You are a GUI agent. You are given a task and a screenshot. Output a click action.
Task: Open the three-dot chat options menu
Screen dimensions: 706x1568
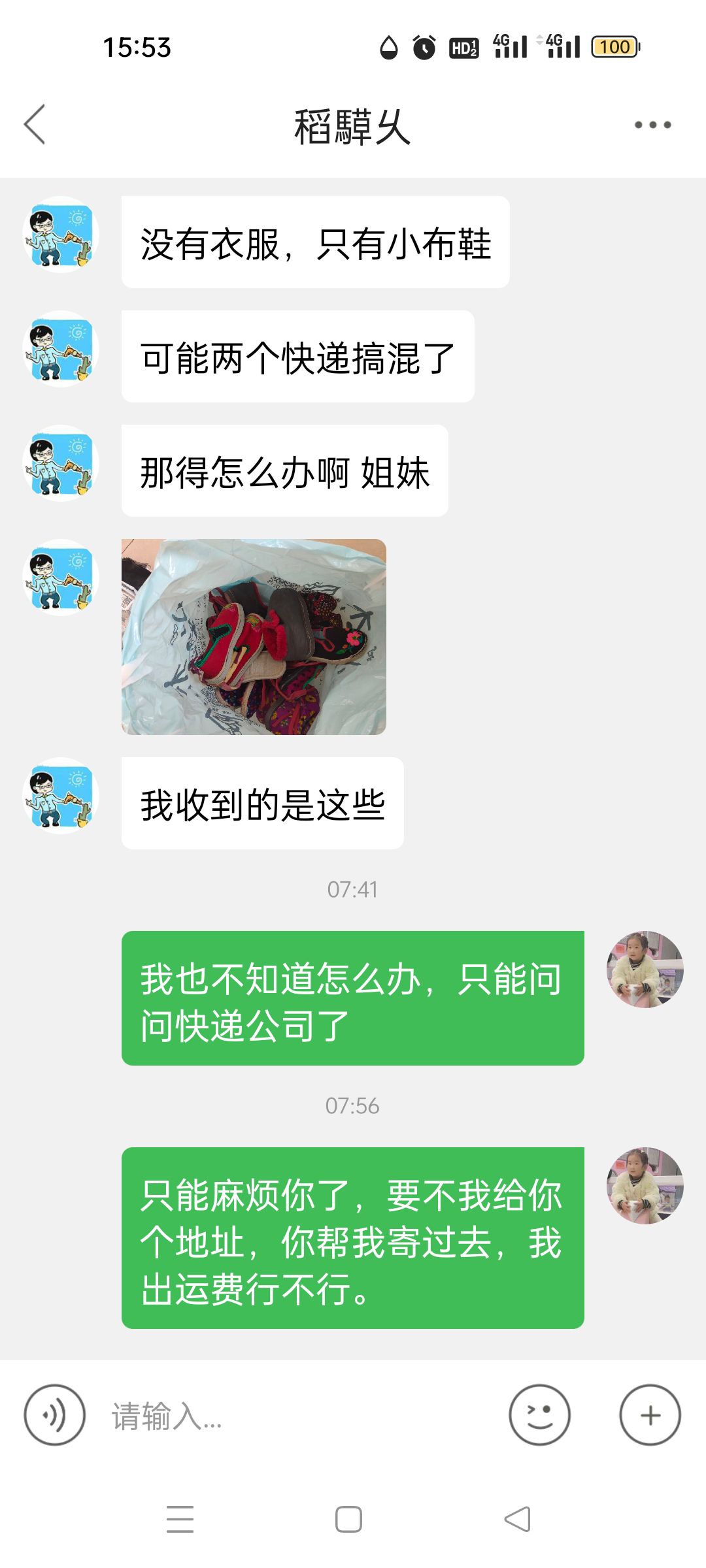click(x=652, y=125)
